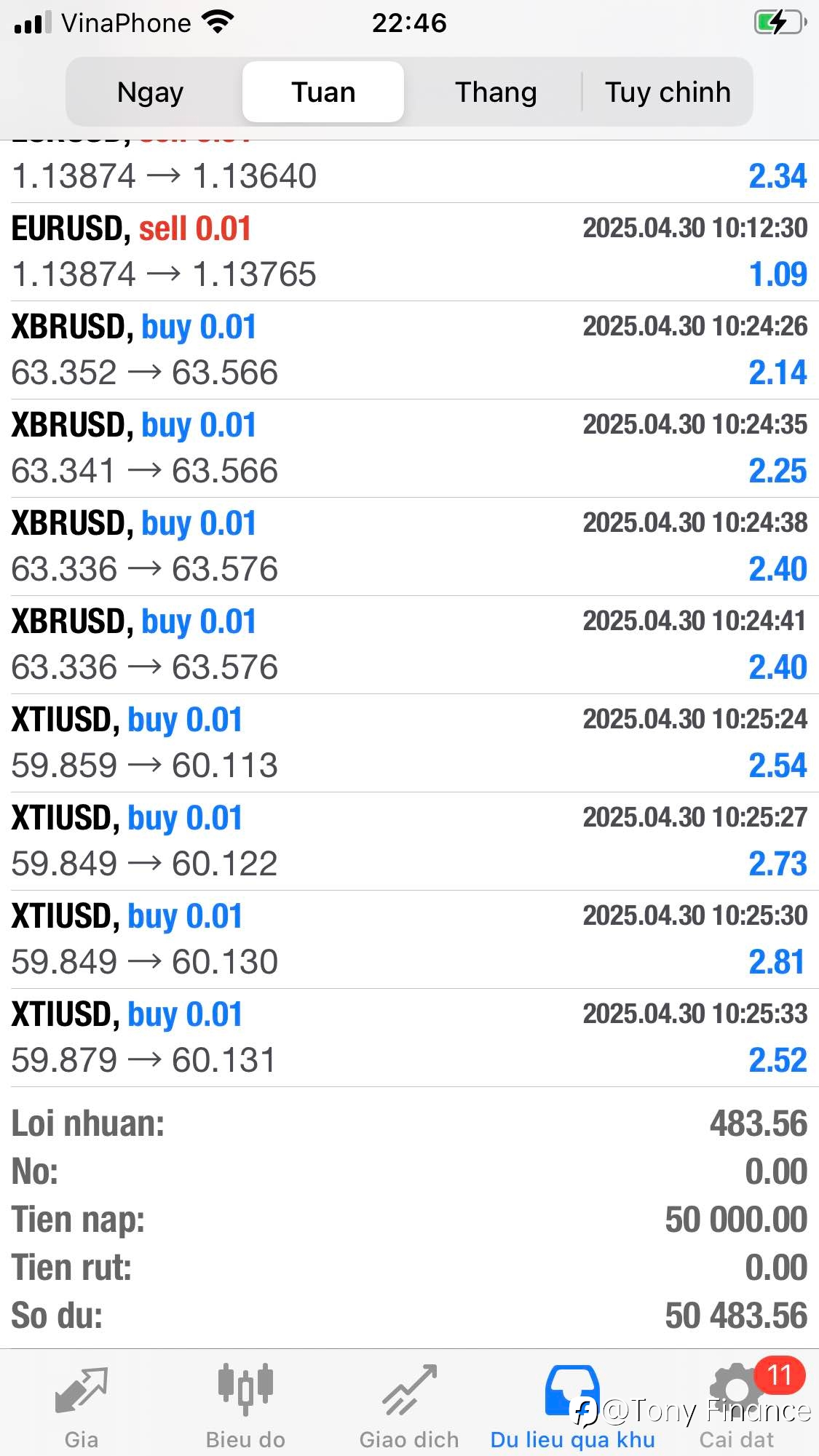Viewport: 819px width, 1456px height.
Task: Select XTIUSD buy trade at 10:25:33
Action: coord(409,1038)
